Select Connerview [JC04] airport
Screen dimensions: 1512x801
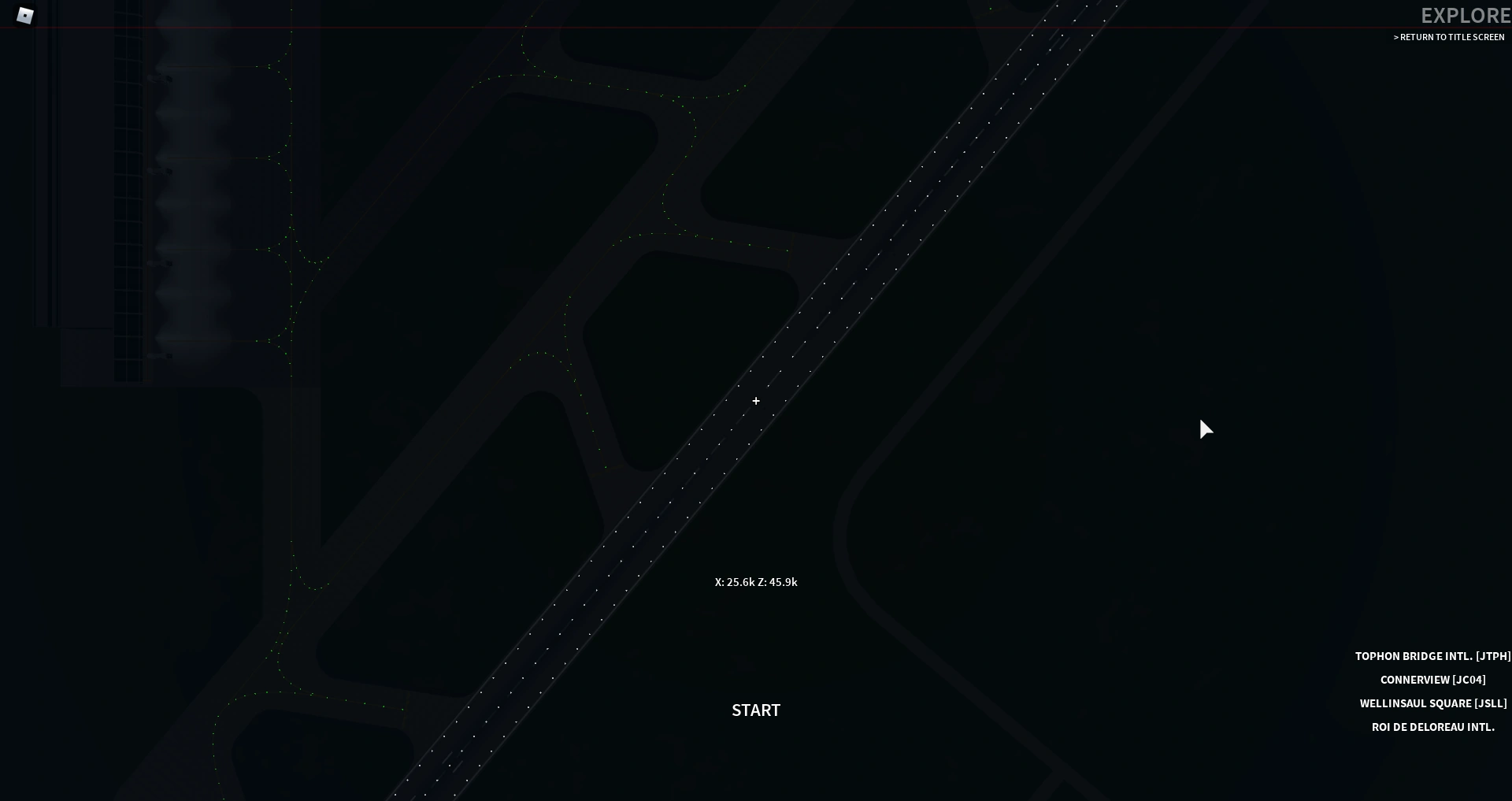(x=1432, y=680)
